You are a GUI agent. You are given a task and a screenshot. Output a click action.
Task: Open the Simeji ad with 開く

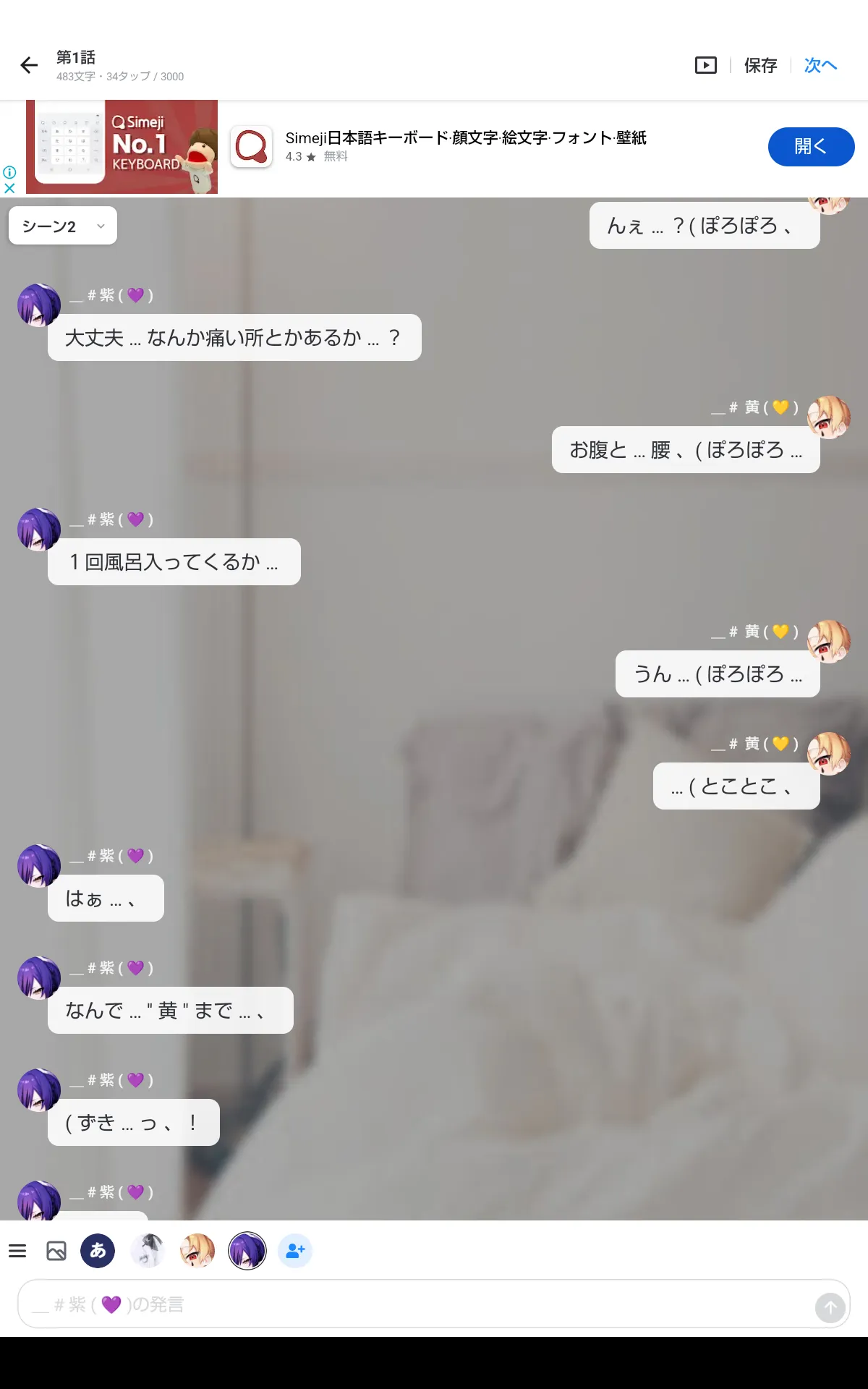pyautogui.click(x=811, y=147)
